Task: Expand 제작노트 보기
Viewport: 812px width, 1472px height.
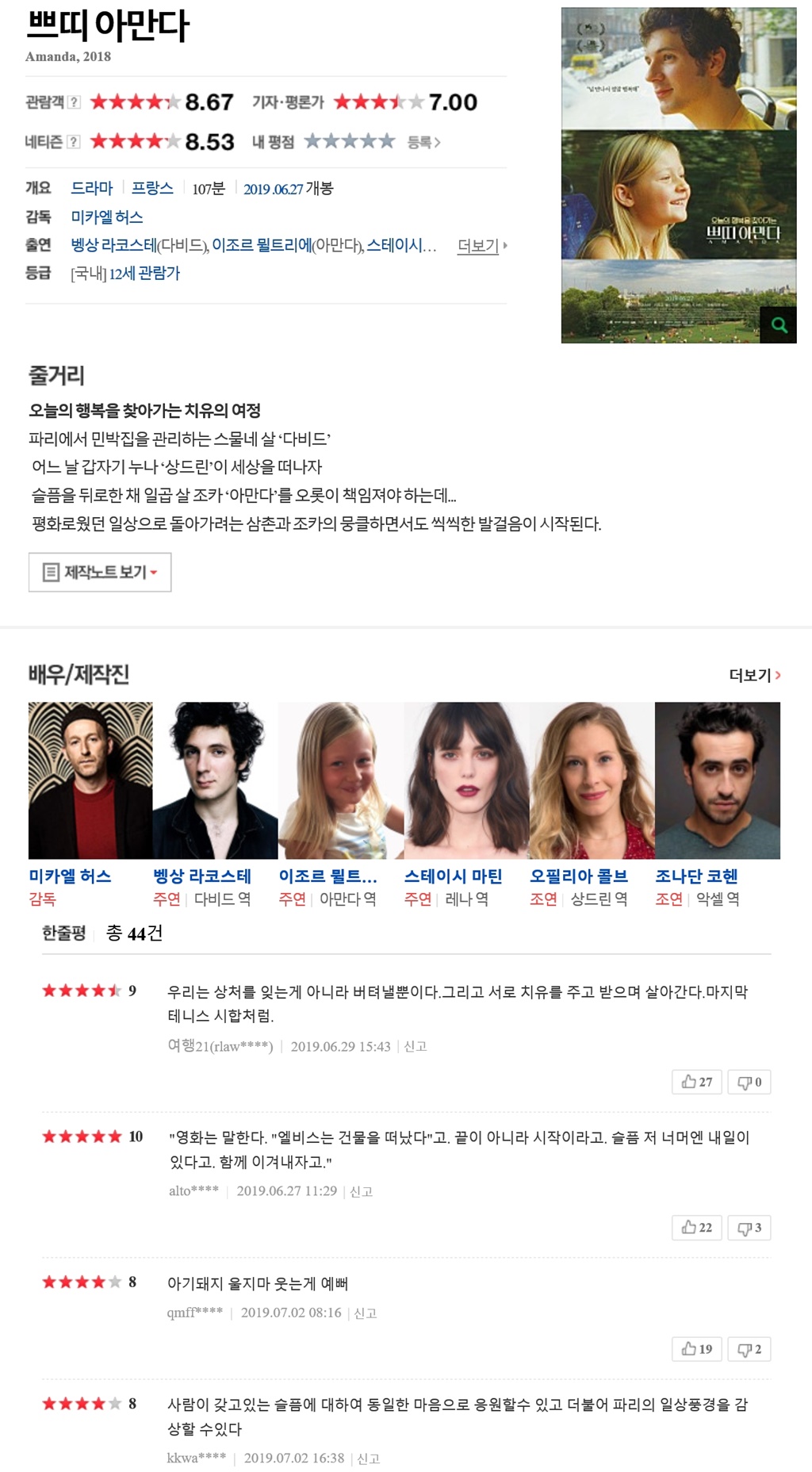Action: pos(100,572)
